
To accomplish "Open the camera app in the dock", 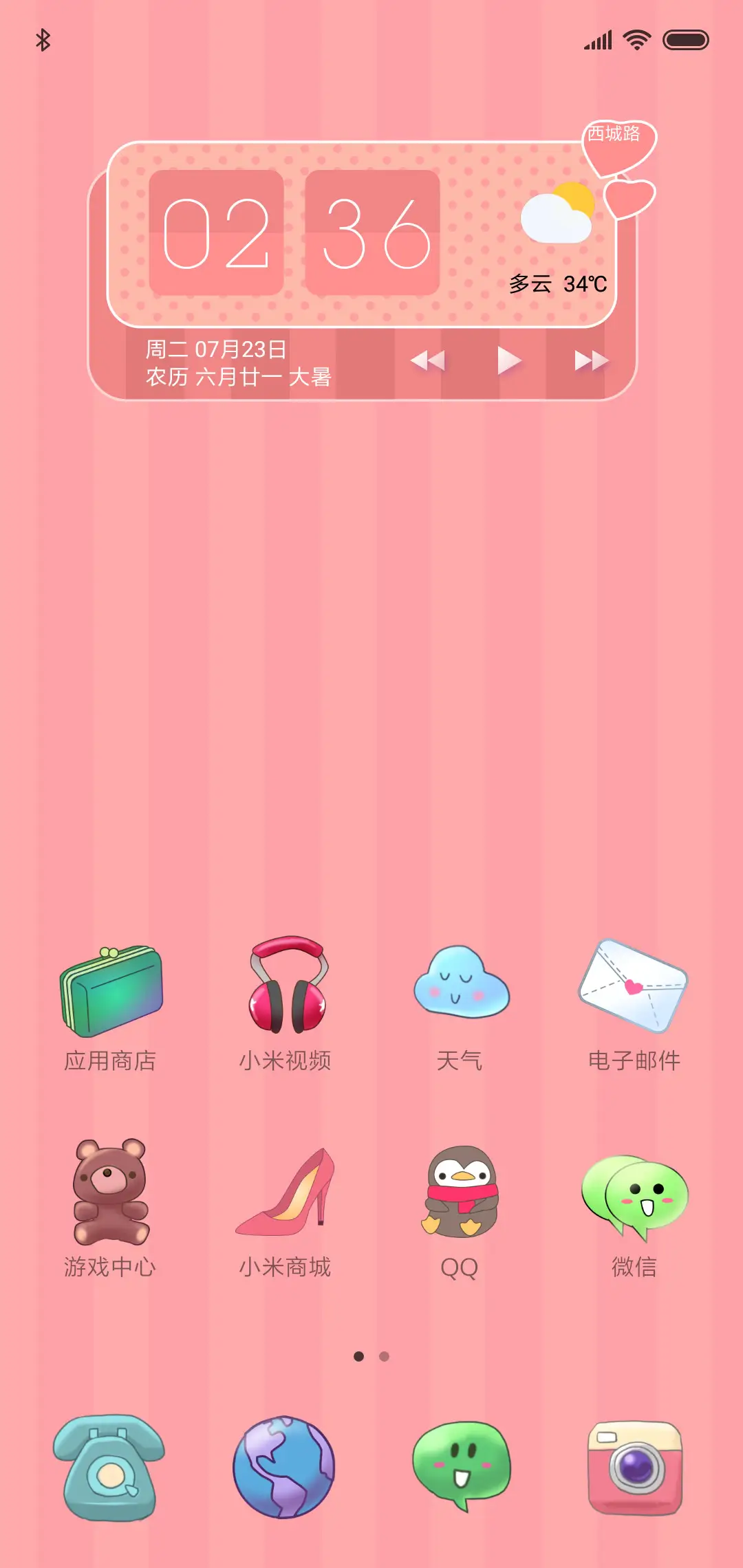I will [x=634, y=1465].
